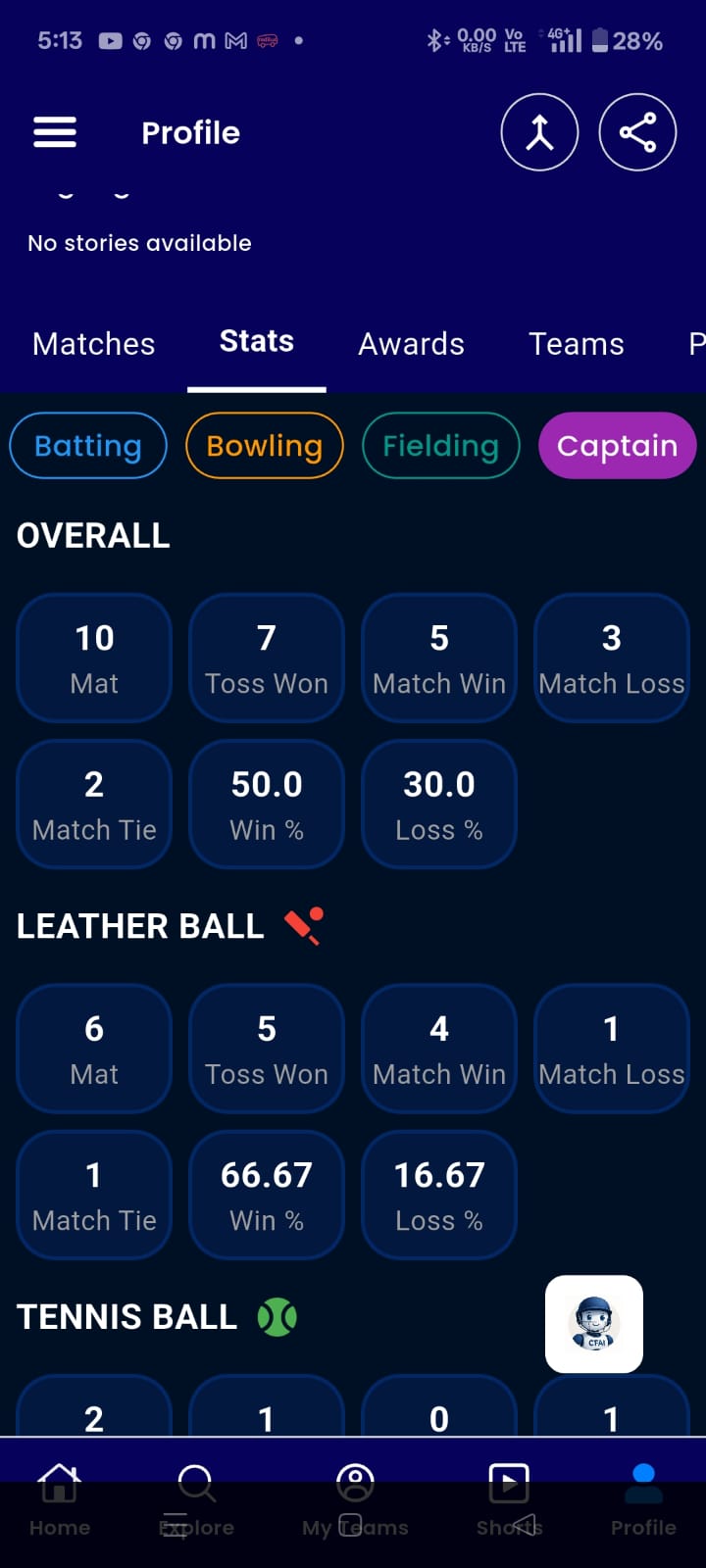
Task: Open My Teams in bottom navigation
Action: tap(355, 1499)
